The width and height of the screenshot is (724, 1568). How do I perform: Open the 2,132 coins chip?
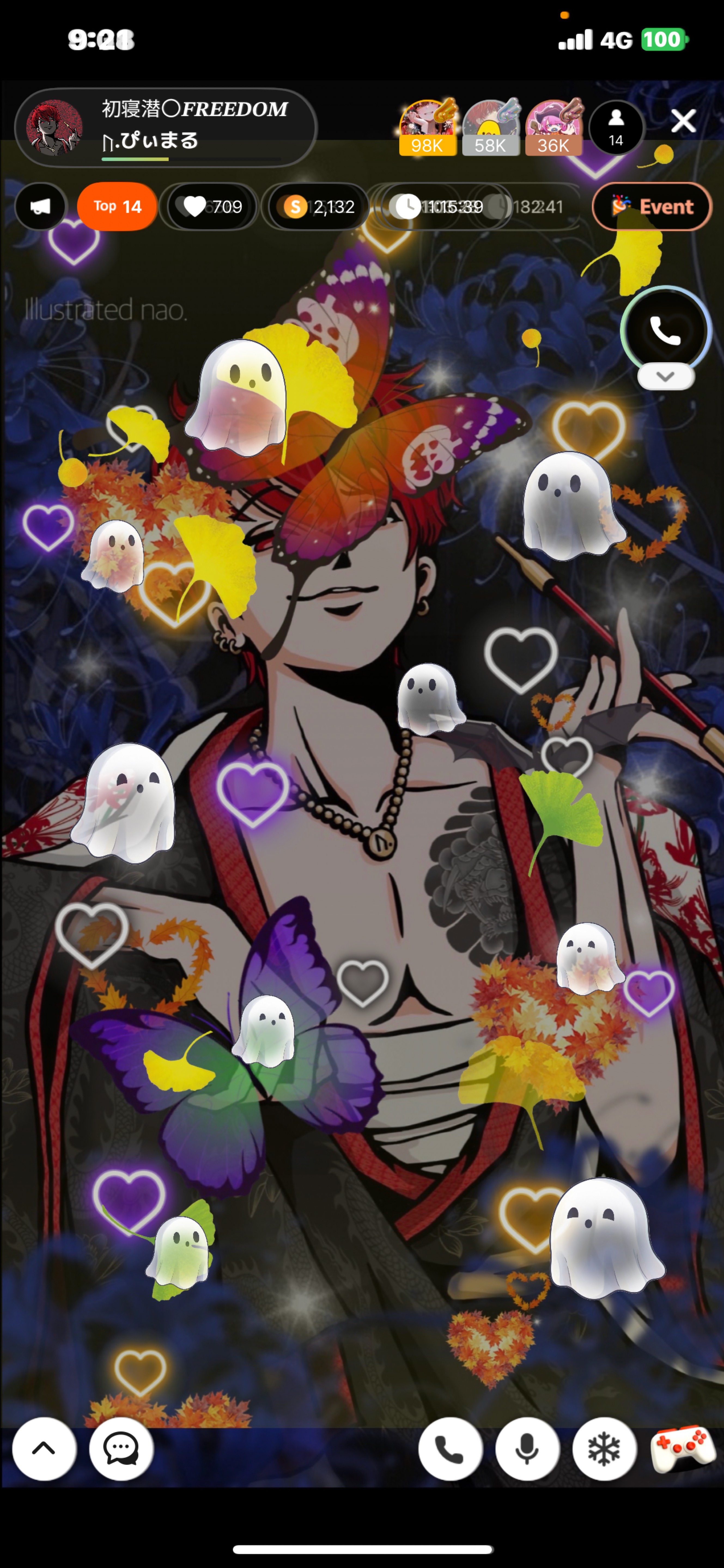[318, 207]
